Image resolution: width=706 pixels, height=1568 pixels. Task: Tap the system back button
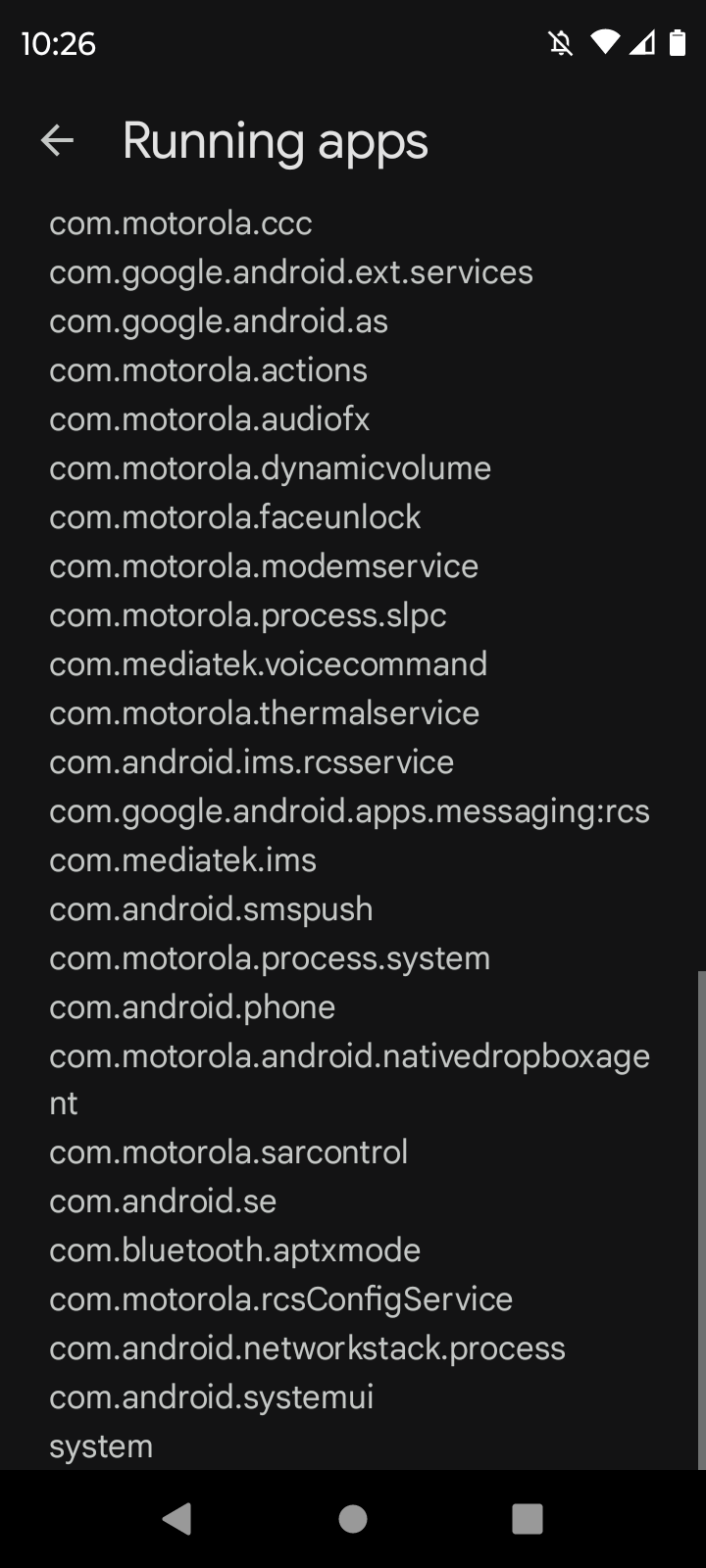click(x=177, y=1518)
